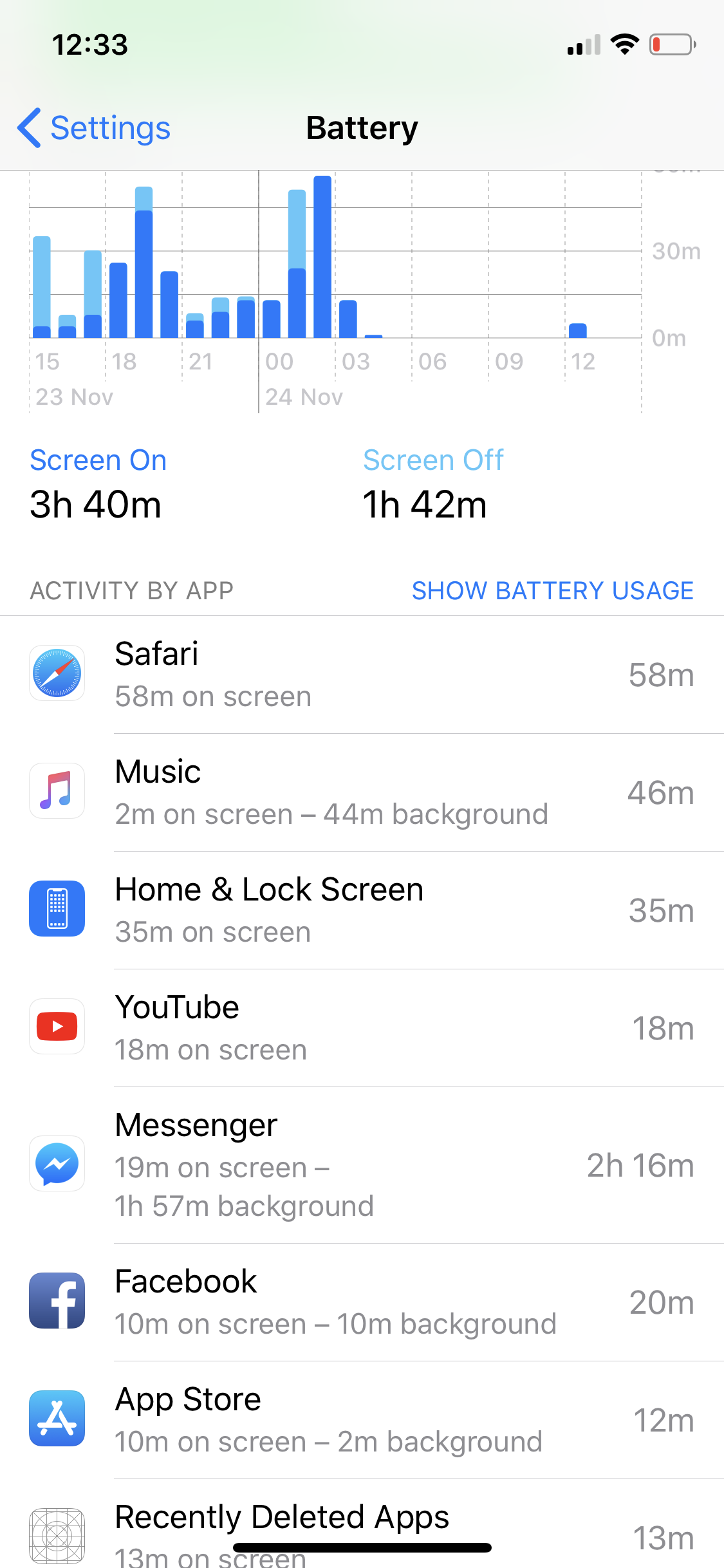This screenshot has height=1568, width=724.
Task: Select the Music activity row
Action: tap(362, 792)
